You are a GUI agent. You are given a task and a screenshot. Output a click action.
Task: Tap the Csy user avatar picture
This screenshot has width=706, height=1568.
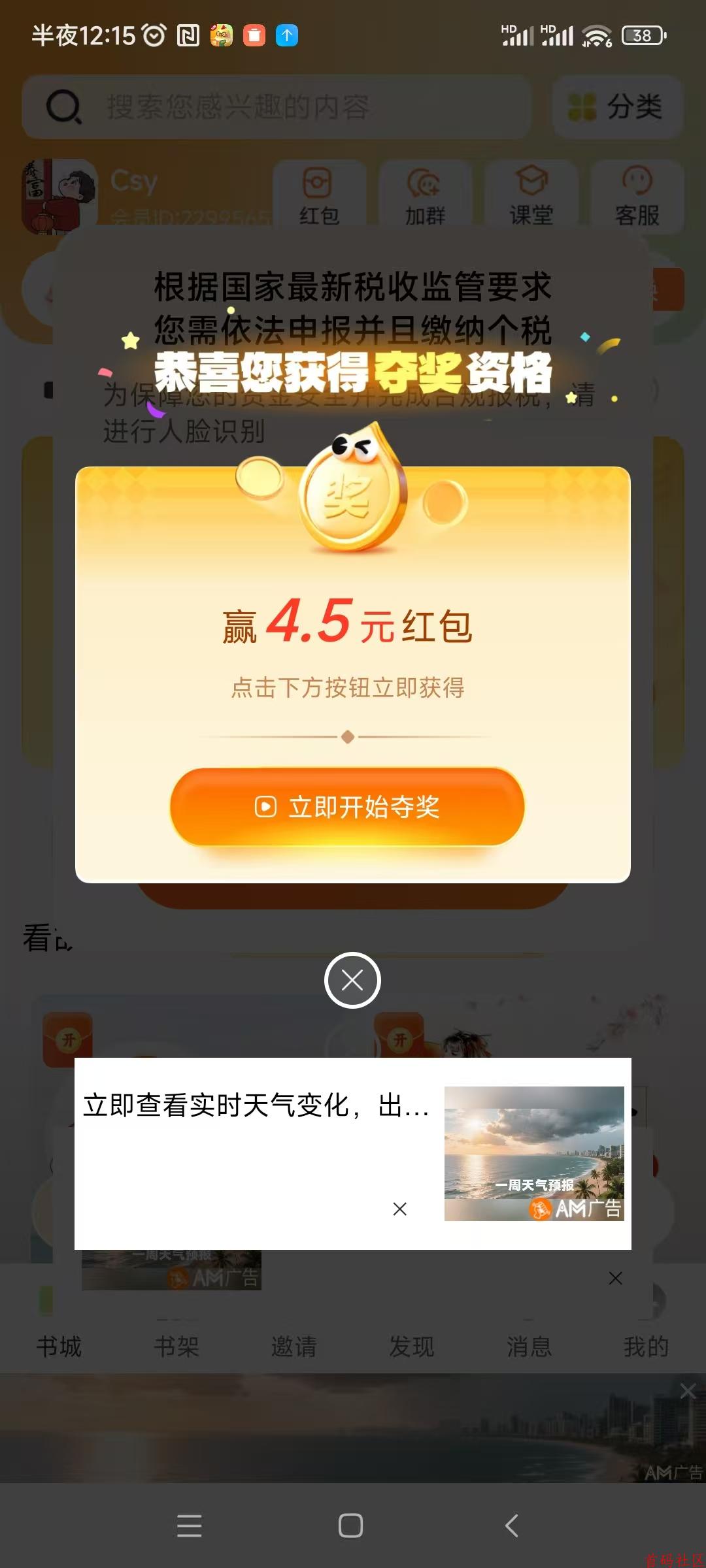click(59, 196)
